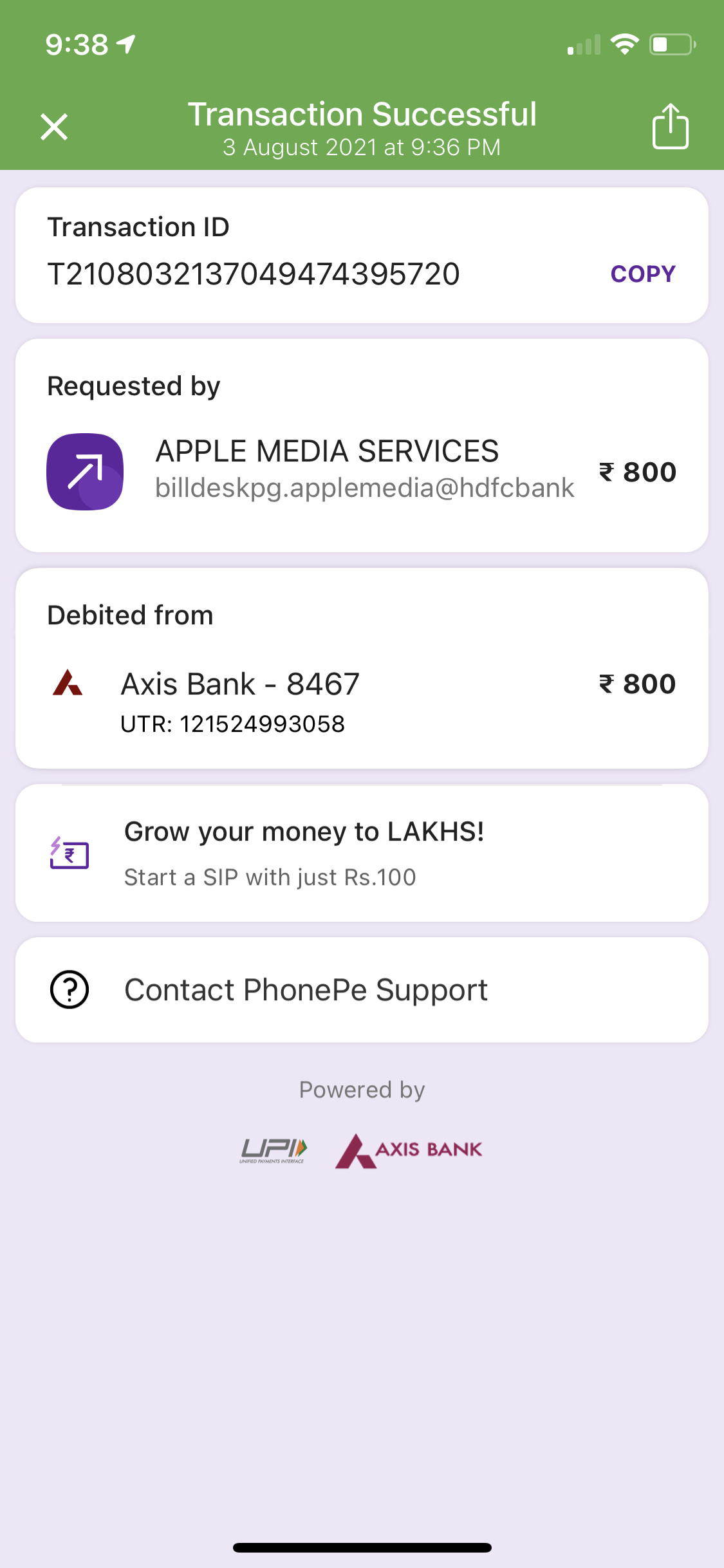The image size is (724, 1568).
Task: Copy the transaction ID
Action: [x=642, y=274]
